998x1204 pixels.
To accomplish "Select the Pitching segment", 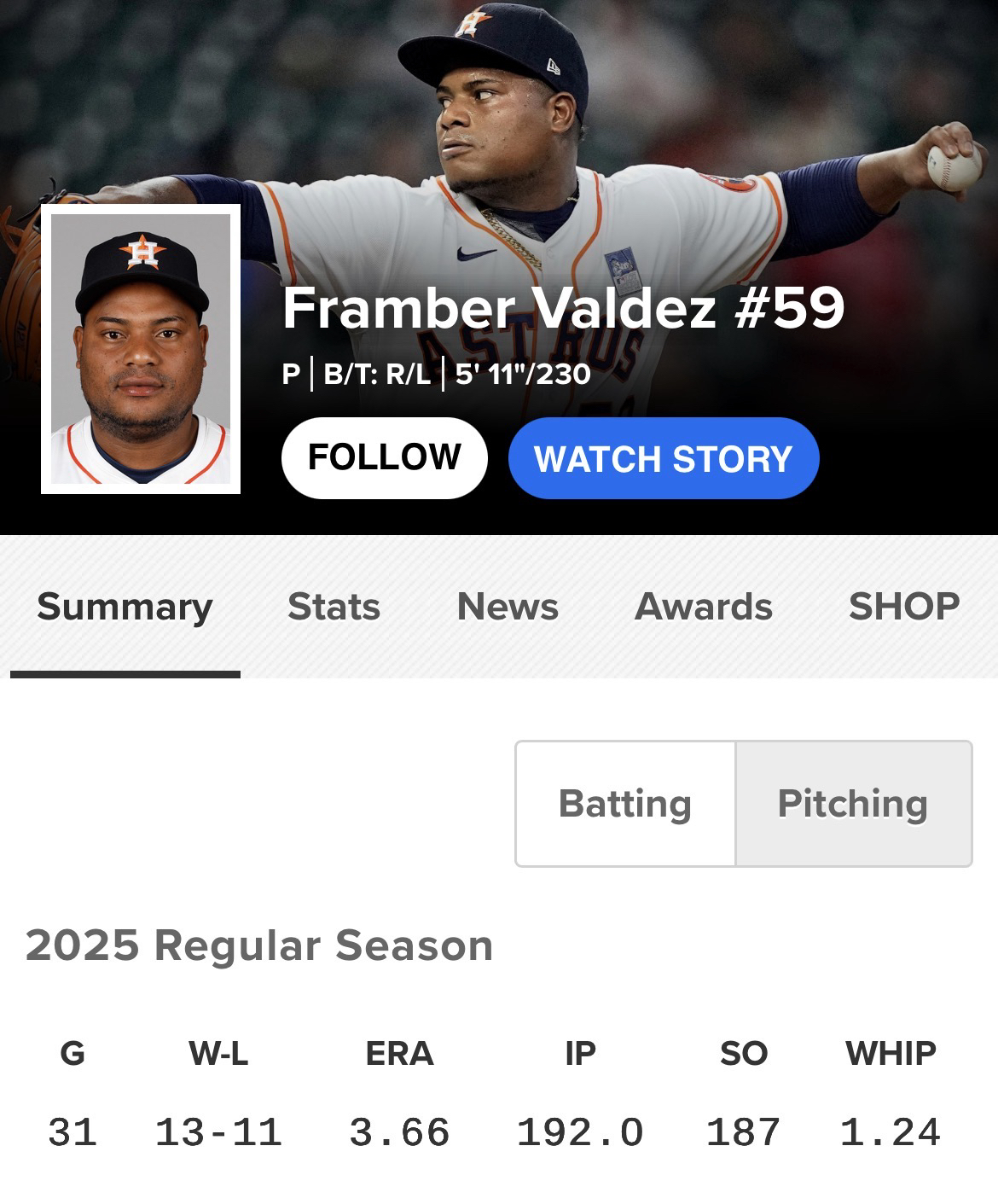I will click(x=852, y=804).
